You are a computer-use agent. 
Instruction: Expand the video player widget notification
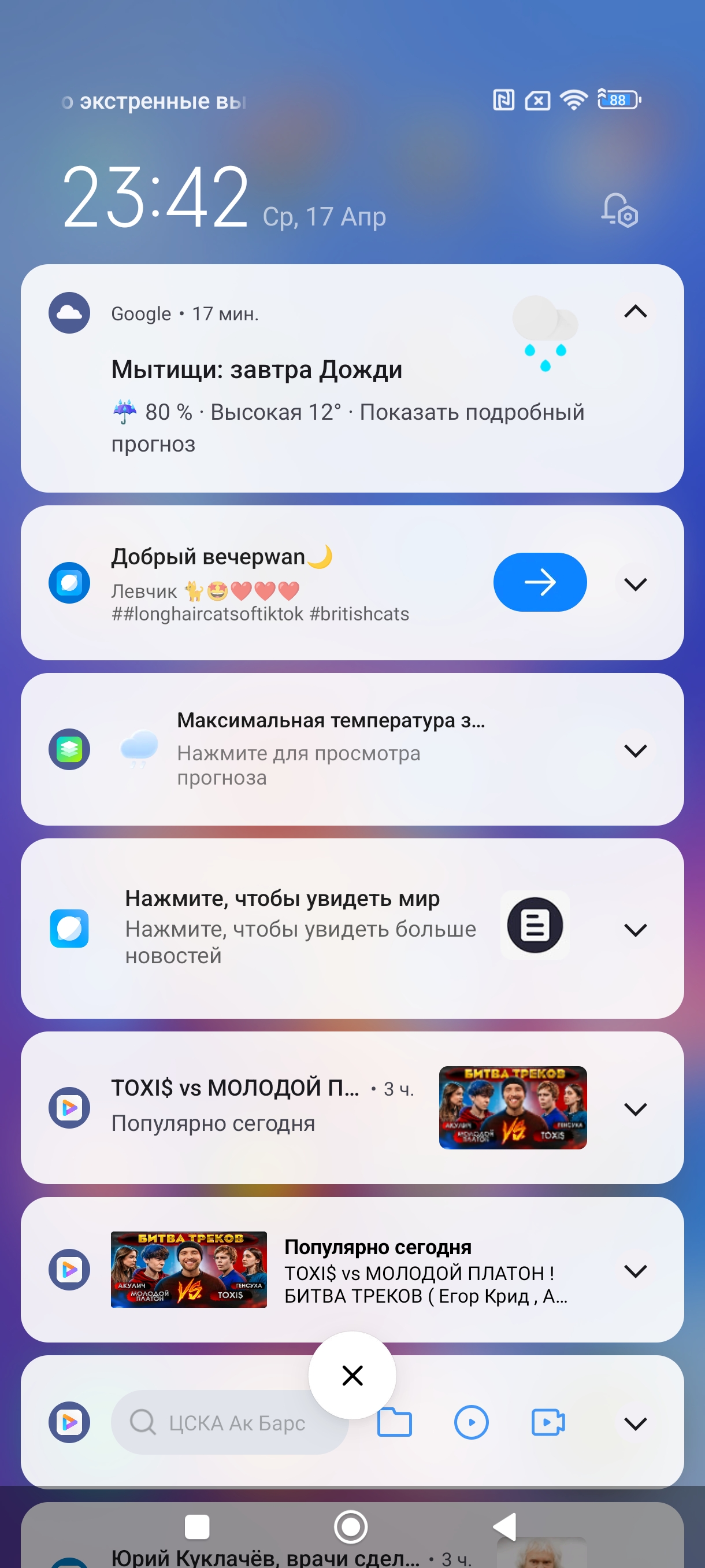[635, 1423]
